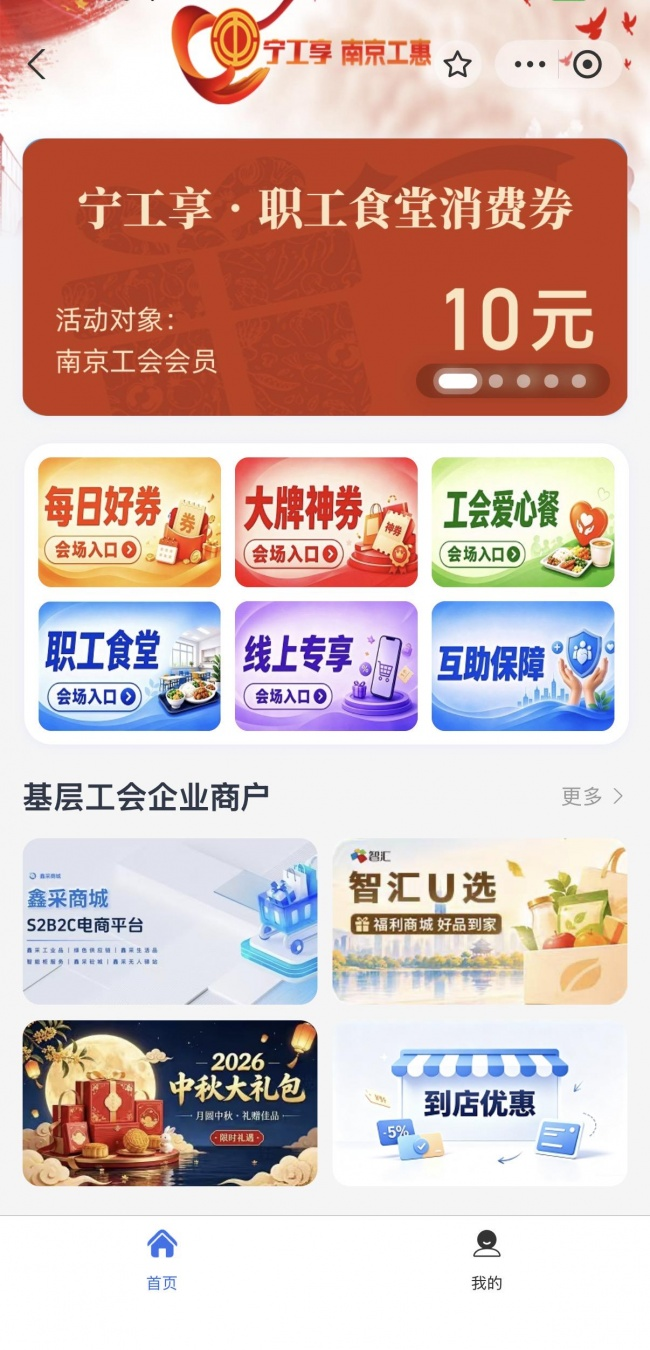Screen dimensions: 650x1350
Task: Open the 到店优惠 card
Action: click(480, 1103)
